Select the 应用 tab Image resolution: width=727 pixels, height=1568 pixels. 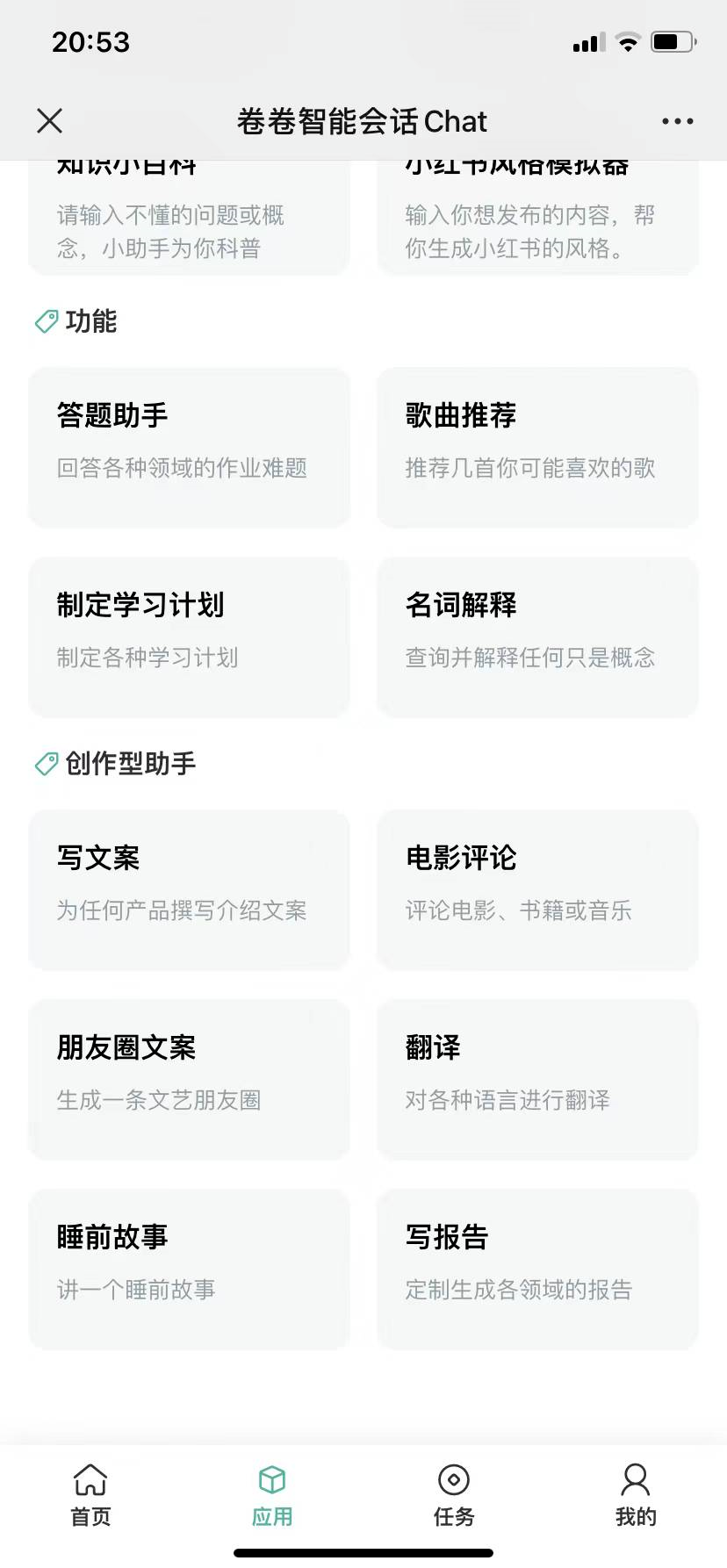[x=272, y=1495]
